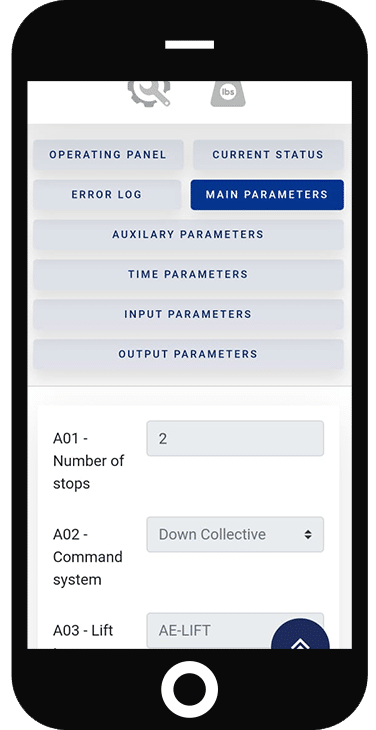Expand the A02 Command system dropdown

coord(235,534)
